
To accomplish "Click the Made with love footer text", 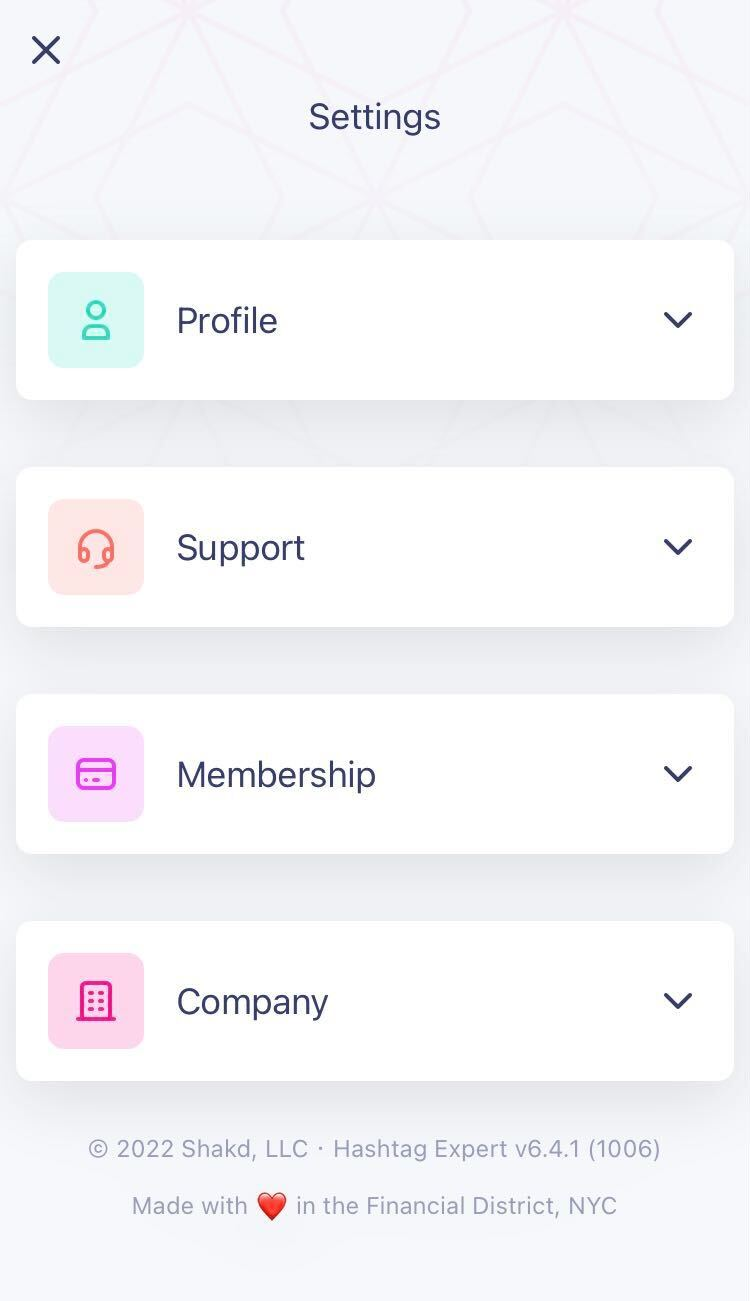I will click(375, 1205).
